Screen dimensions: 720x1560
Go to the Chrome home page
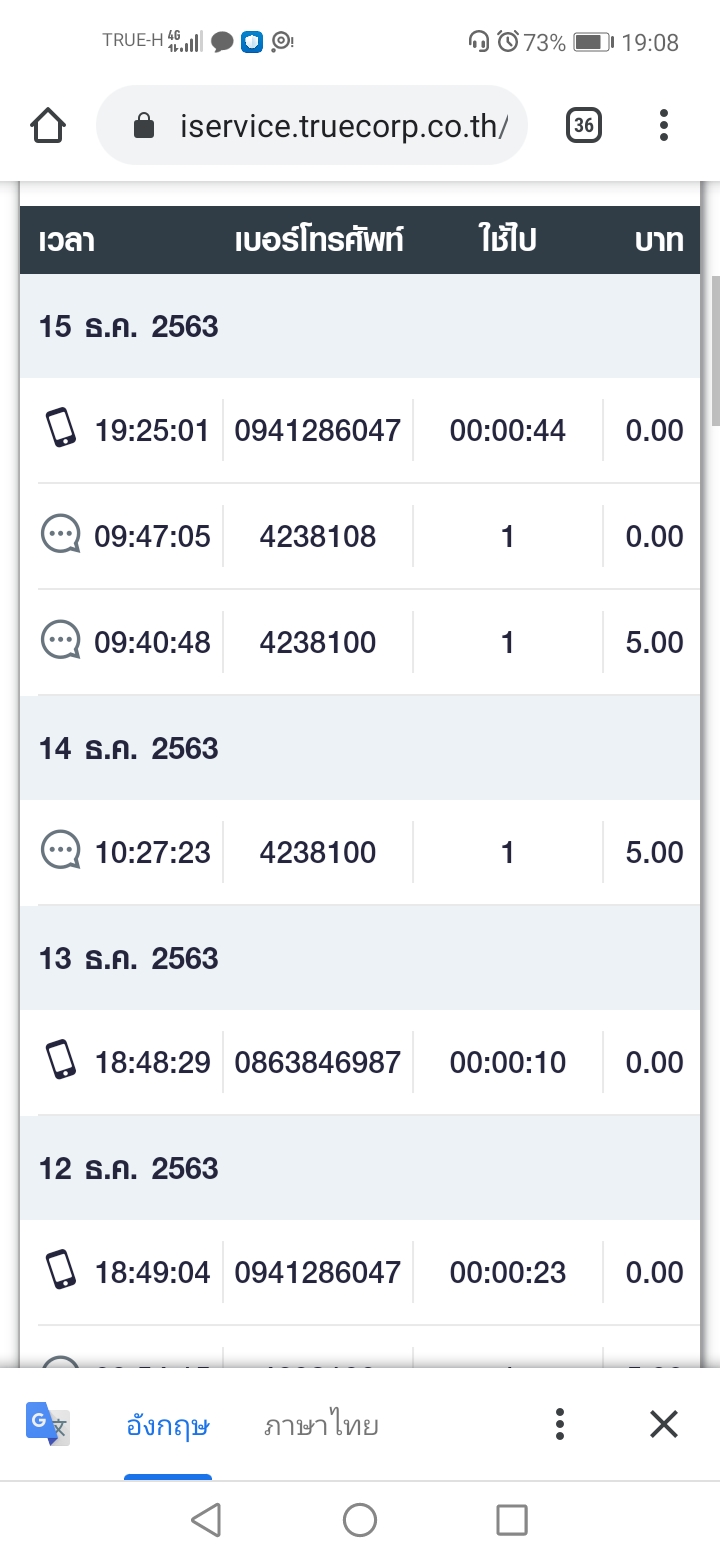(x=48, y=126)
